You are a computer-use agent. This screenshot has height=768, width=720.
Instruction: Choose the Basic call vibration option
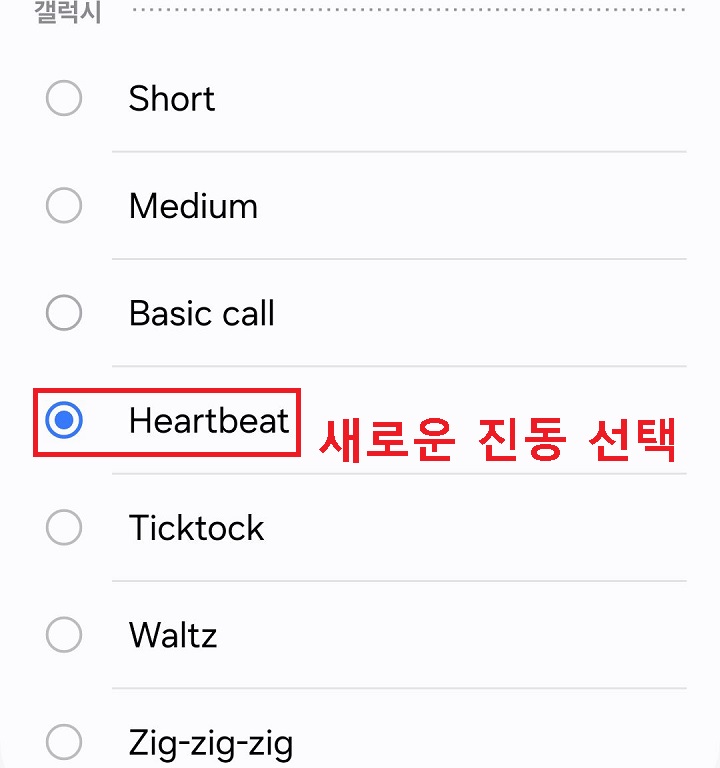coord(64,313)
